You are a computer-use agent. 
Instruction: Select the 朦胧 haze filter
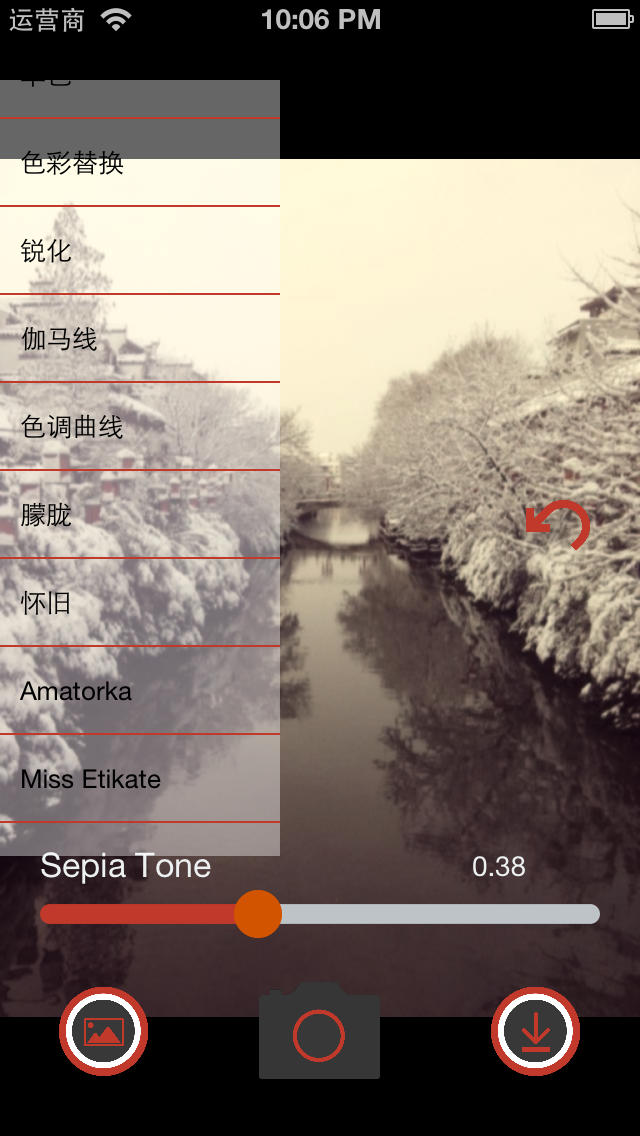140,514
